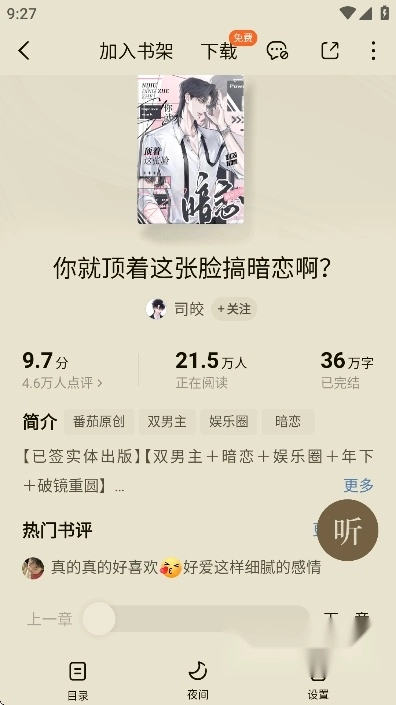Select the 暗恋 tag
396x705 pixels.
tap(288, 422)
